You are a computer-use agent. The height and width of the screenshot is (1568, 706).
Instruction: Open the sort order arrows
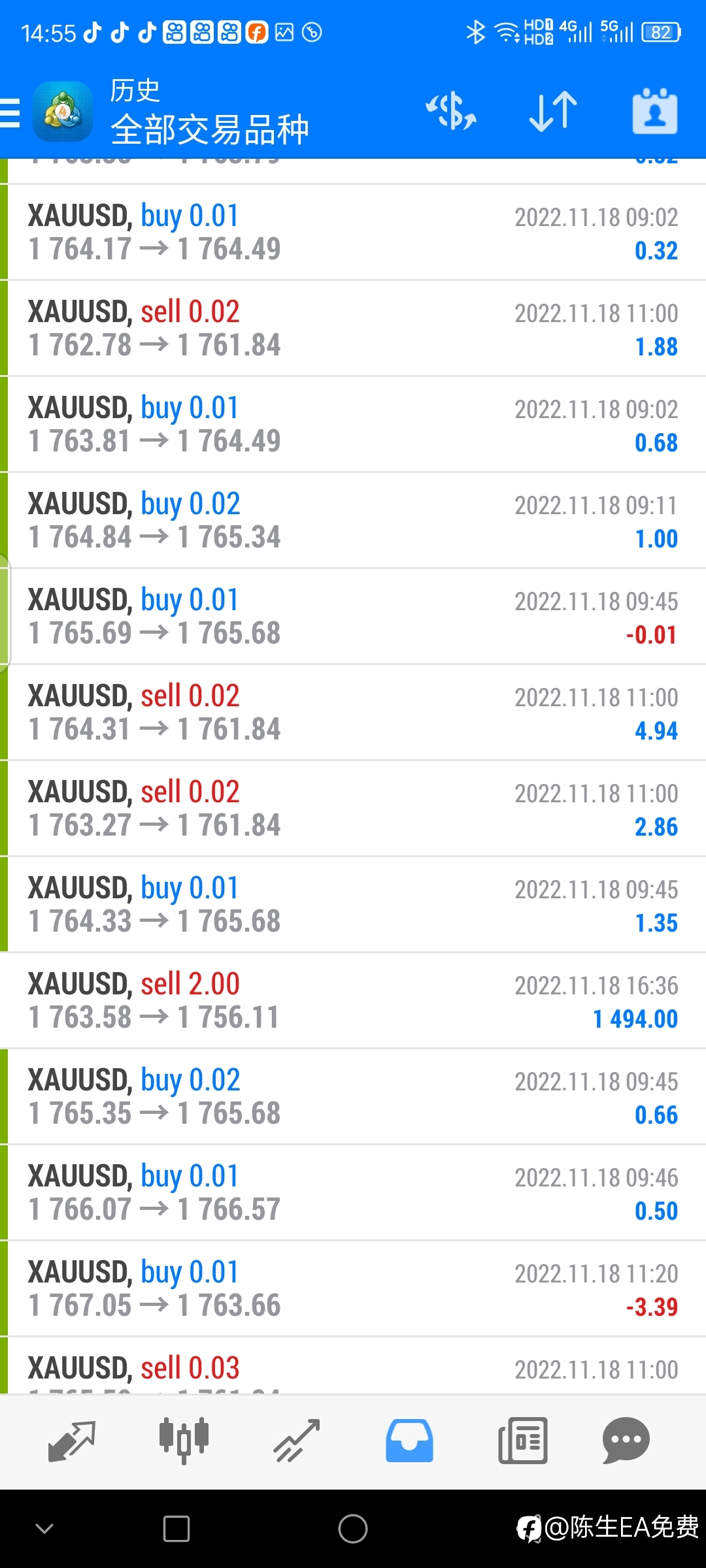[553, 111]
